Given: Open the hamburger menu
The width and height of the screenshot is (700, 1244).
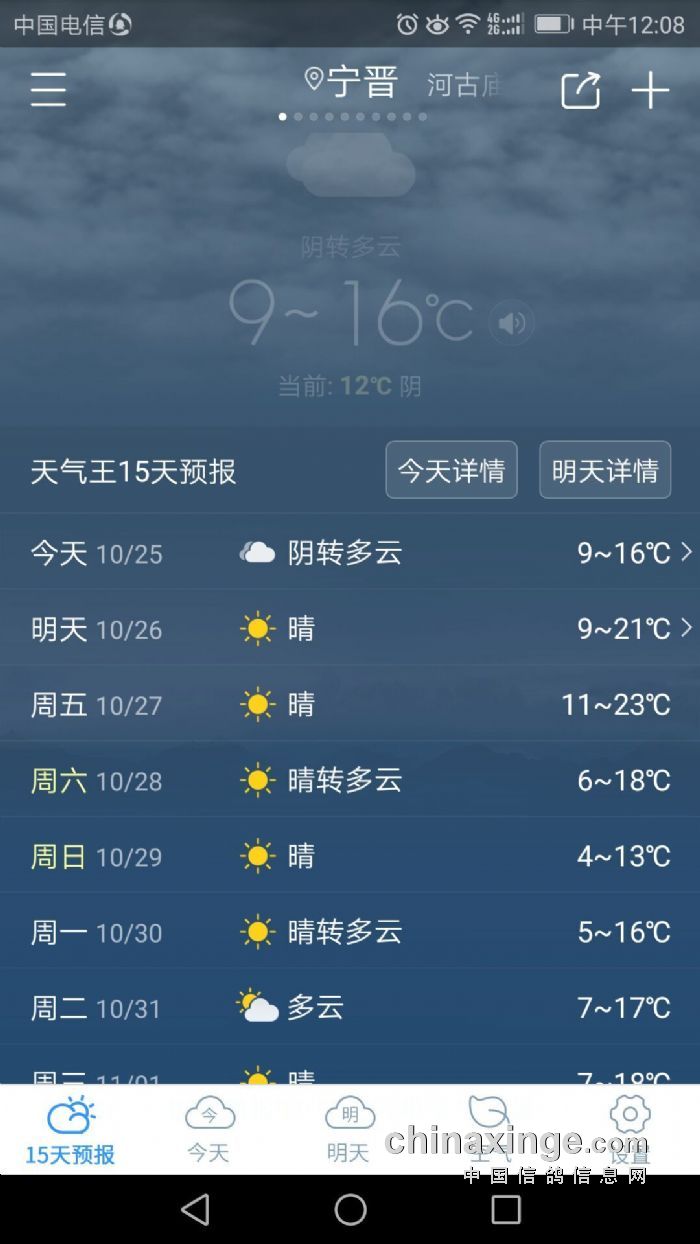Looking at the screenshot, I should [x=48, y=90].
